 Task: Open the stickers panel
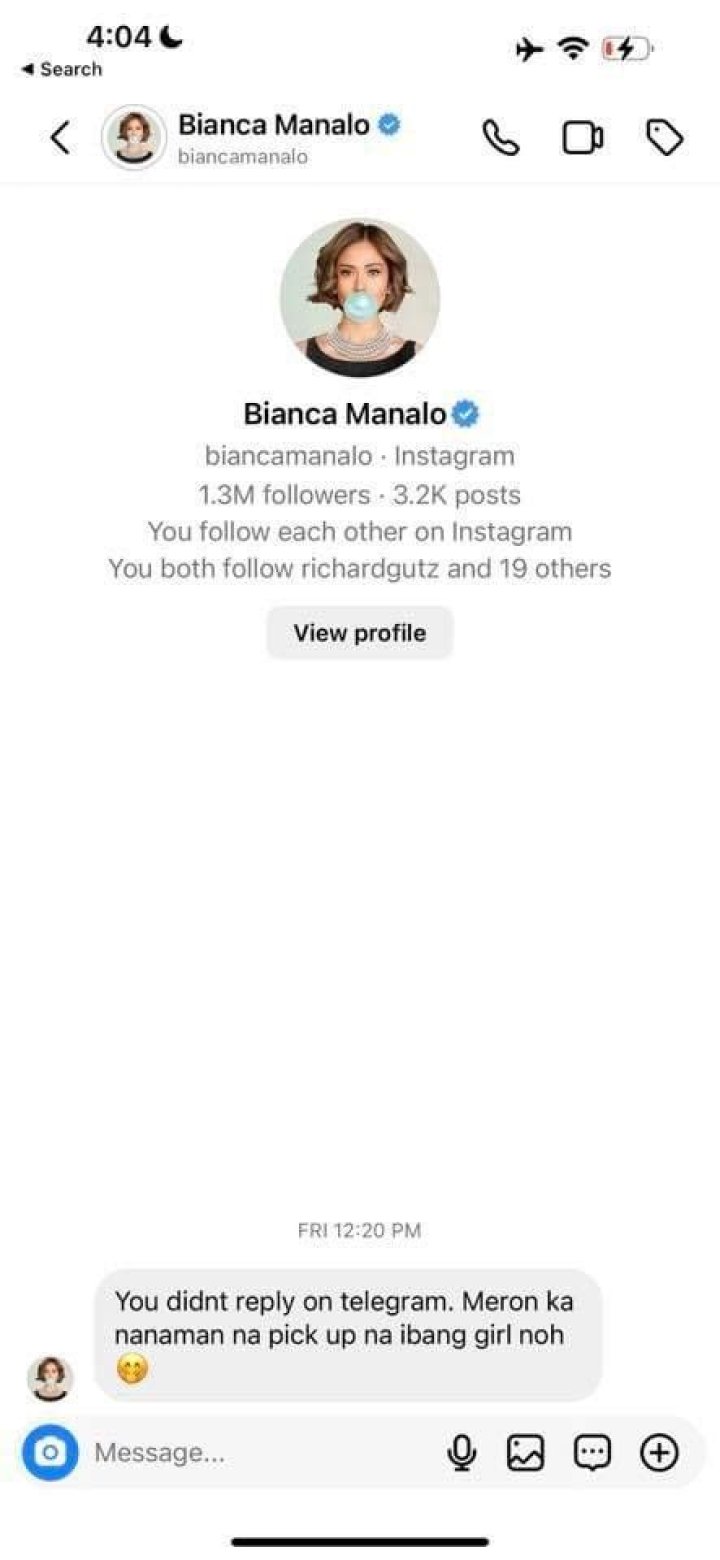[x=593, y=1452]
